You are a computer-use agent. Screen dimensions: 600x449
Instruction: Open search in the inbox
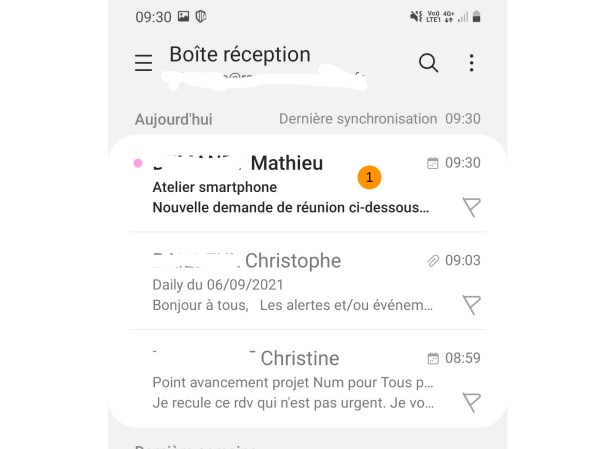pyautogui.click(x=428, y=63)
